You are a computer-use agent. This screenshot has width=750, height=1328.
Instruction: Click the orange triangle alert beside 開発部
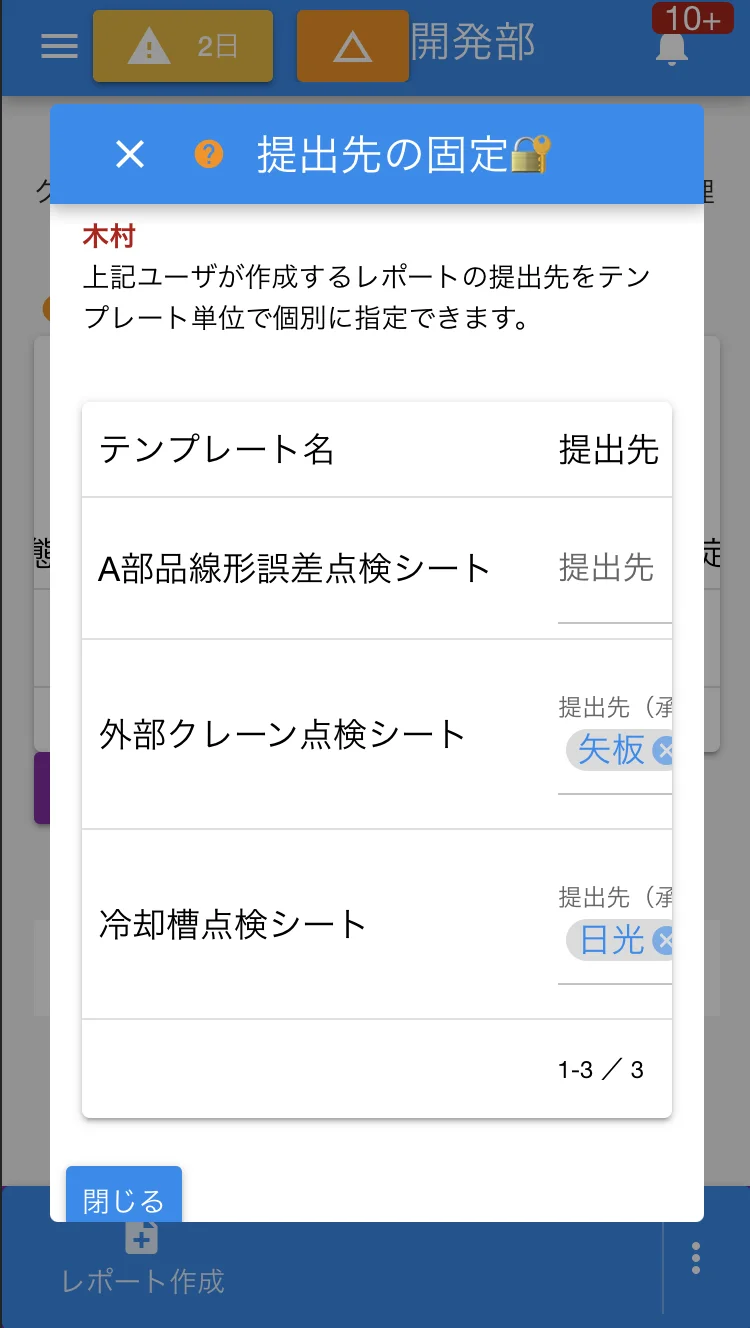353,45
